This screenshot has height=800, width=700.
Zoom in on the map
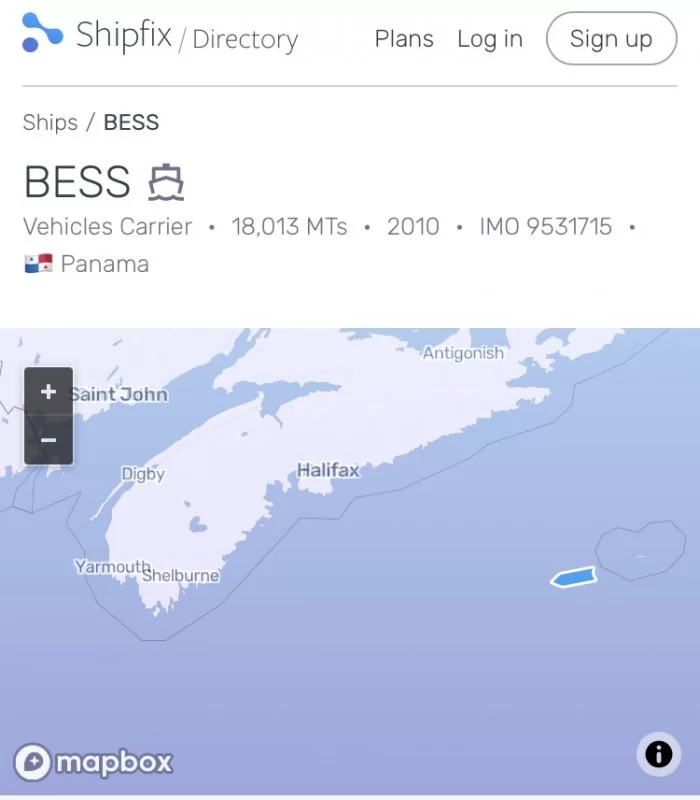[48, 392]
